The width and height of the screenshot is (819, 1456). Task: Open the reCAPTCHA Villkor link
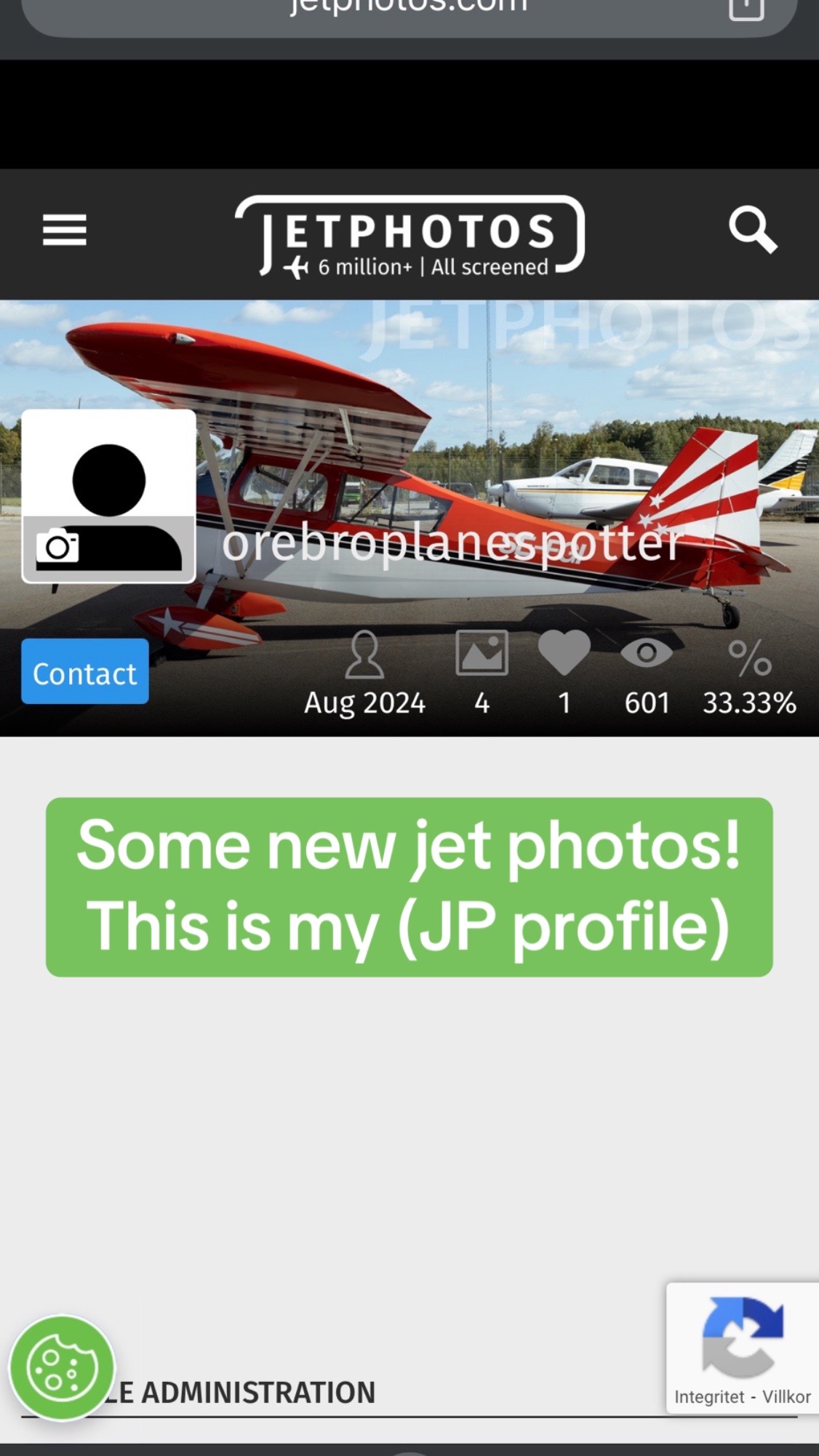tap(786, 1397)
